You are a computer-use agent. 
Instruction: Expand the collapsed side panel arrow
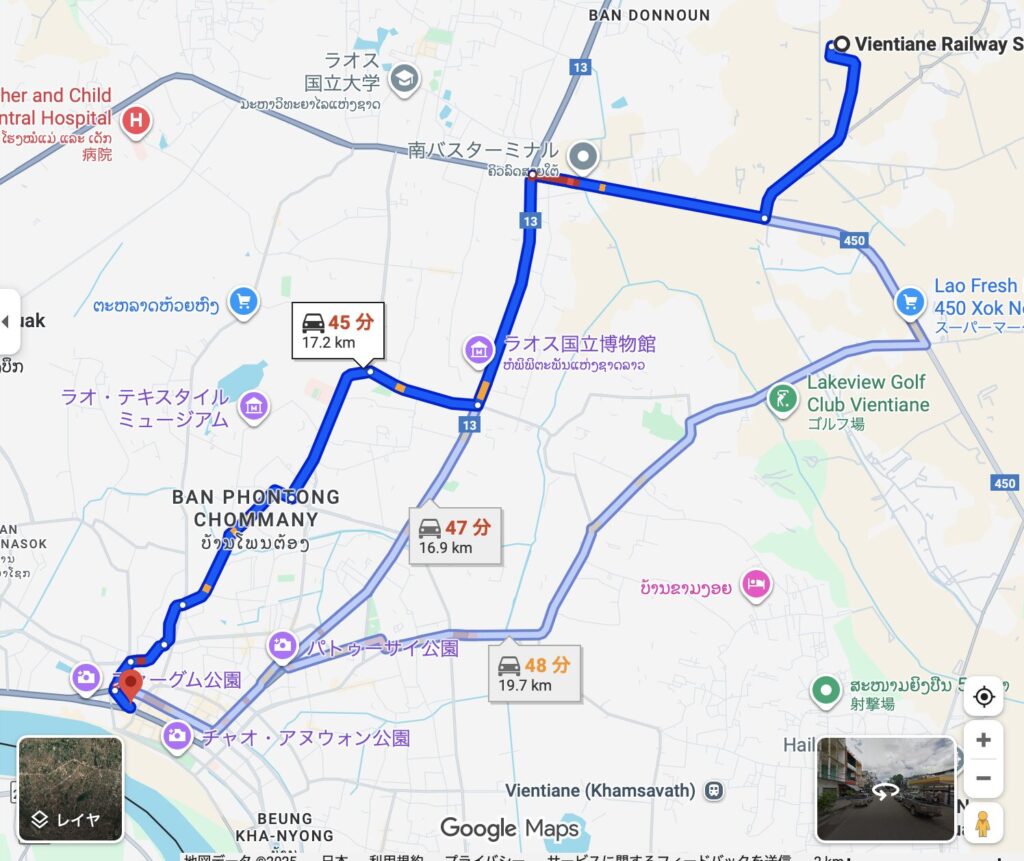(x=8, y=322)
